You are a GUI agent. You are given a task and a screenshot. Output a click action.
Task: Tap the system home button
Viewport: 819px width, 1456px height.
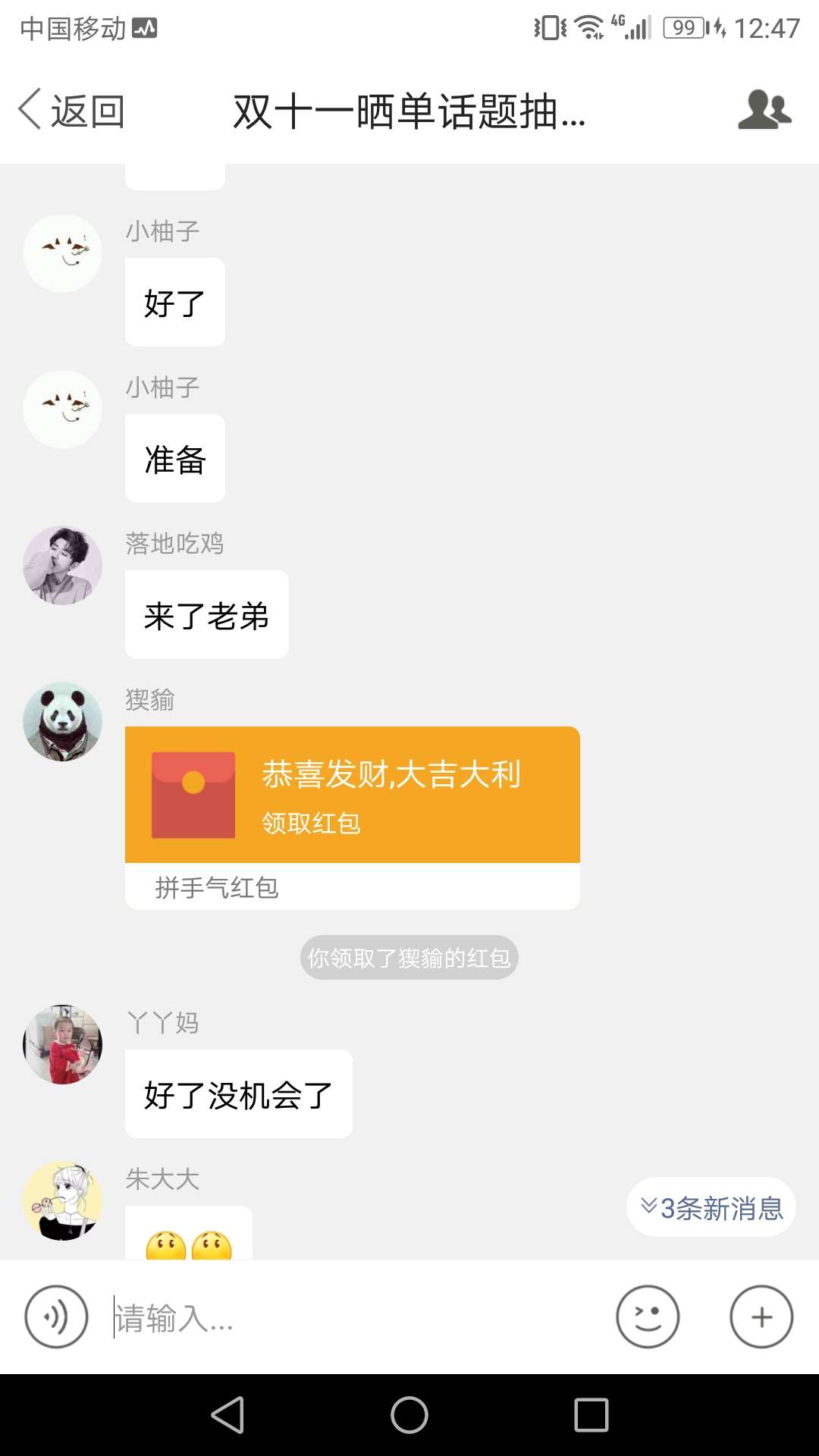pyautogui.click(x=409, y=1415)
